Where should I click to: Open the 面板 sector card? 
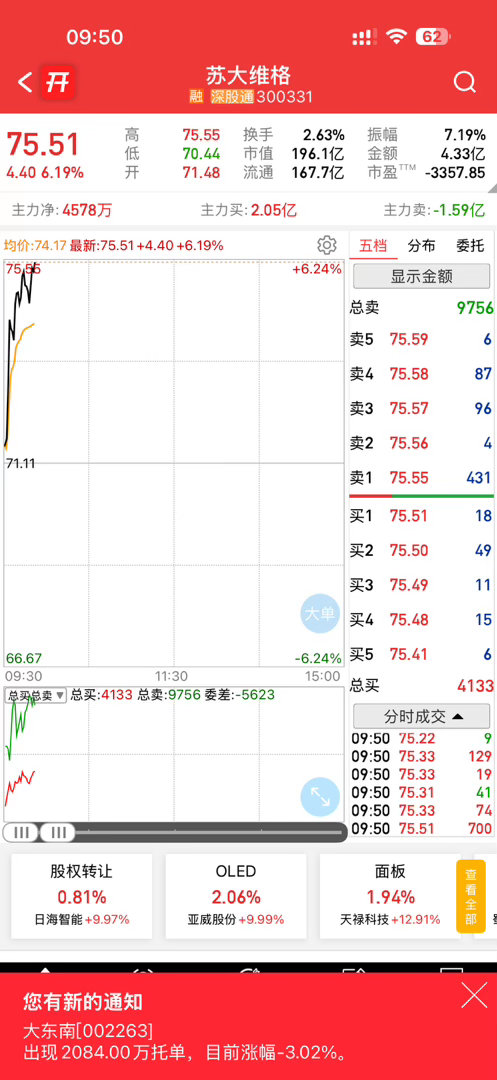coord(390,896)
